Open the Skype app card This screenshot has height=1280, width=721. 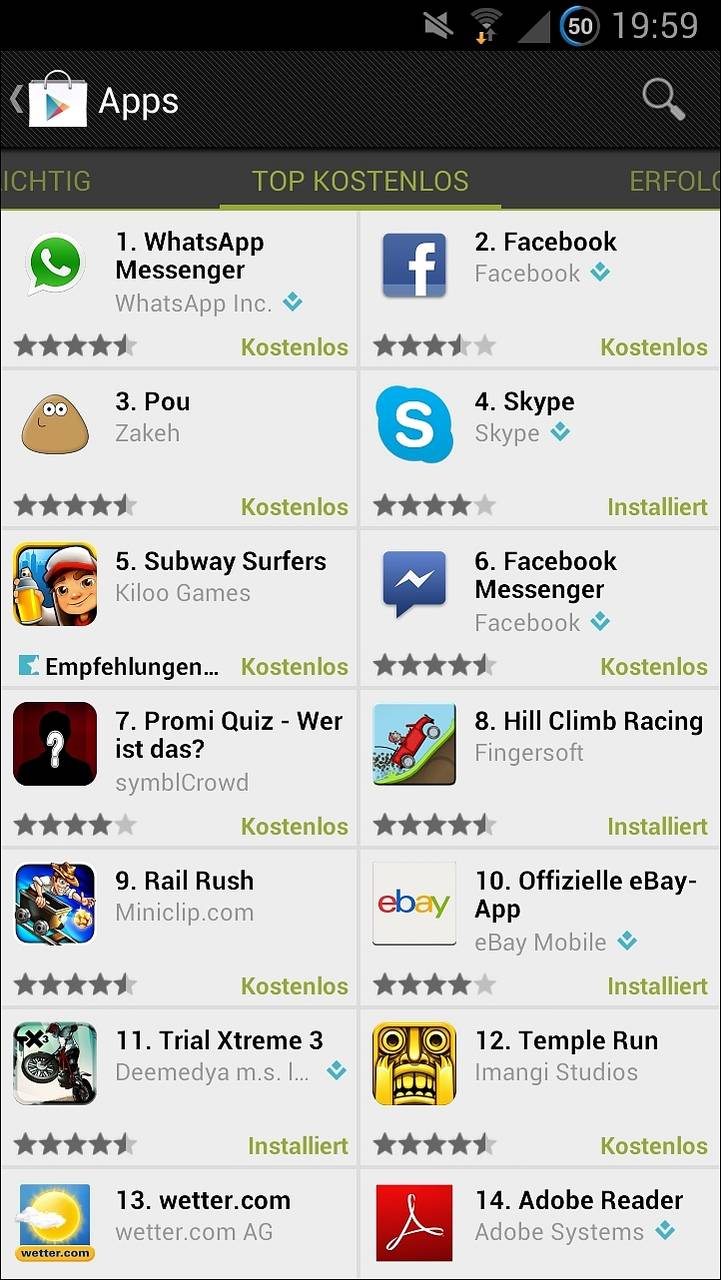pyautogui.click(x=540, y=448)
